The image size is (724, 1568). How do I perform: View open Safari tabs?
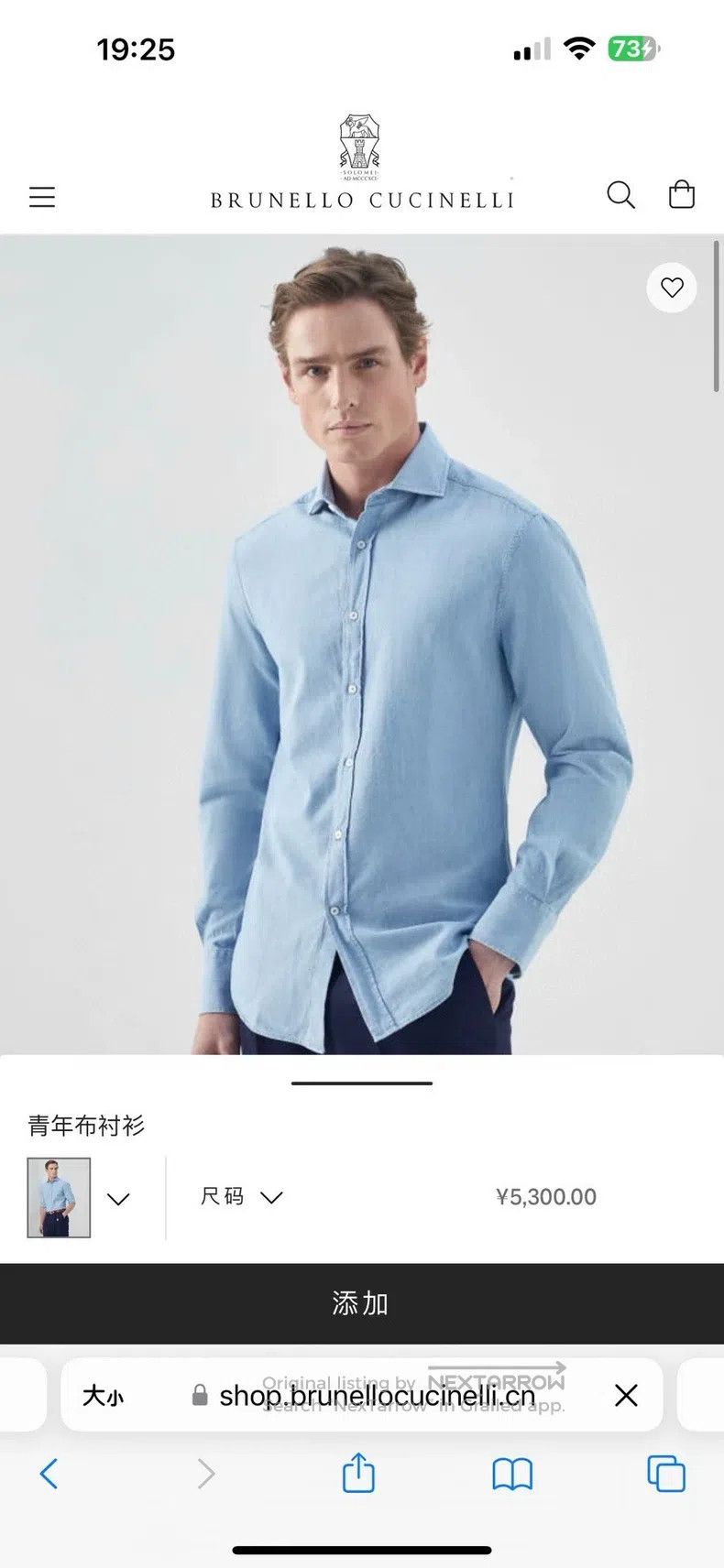[x=666, y=1474]
